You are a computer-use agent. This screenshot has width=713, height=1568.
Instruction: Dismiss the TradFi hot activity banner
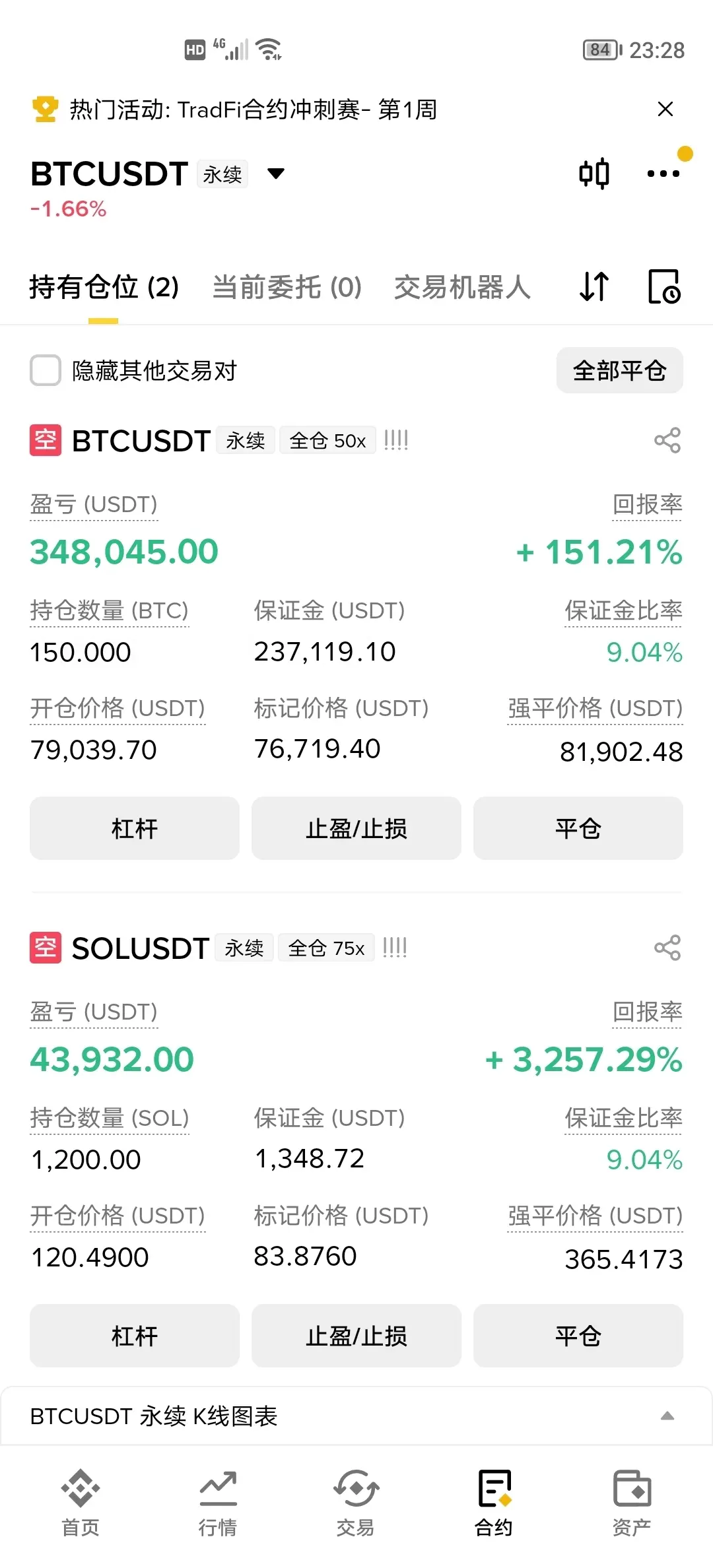[x=665, y=109]
